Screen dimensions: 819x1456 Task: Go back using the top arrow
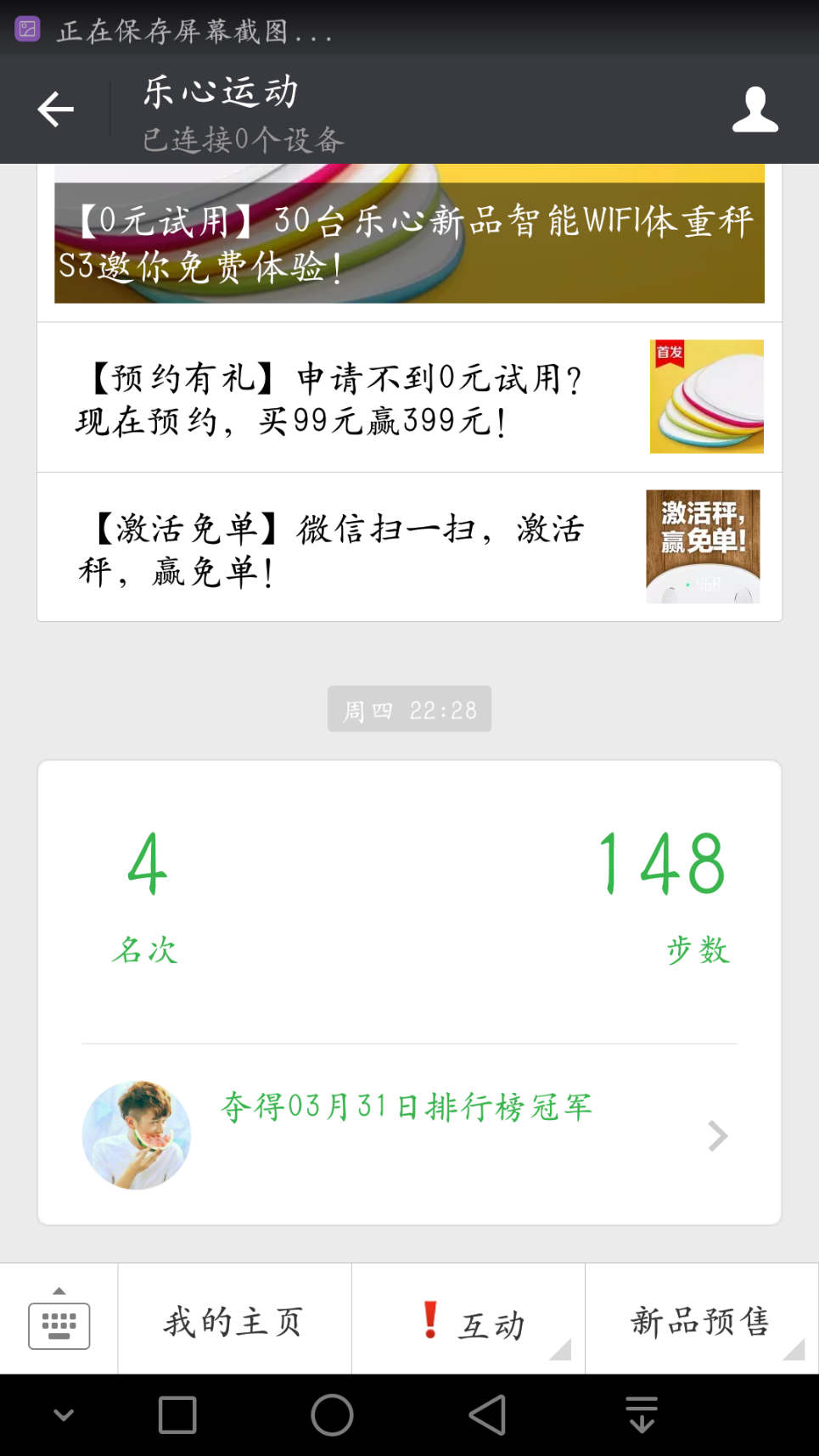[x=56, y=109]
